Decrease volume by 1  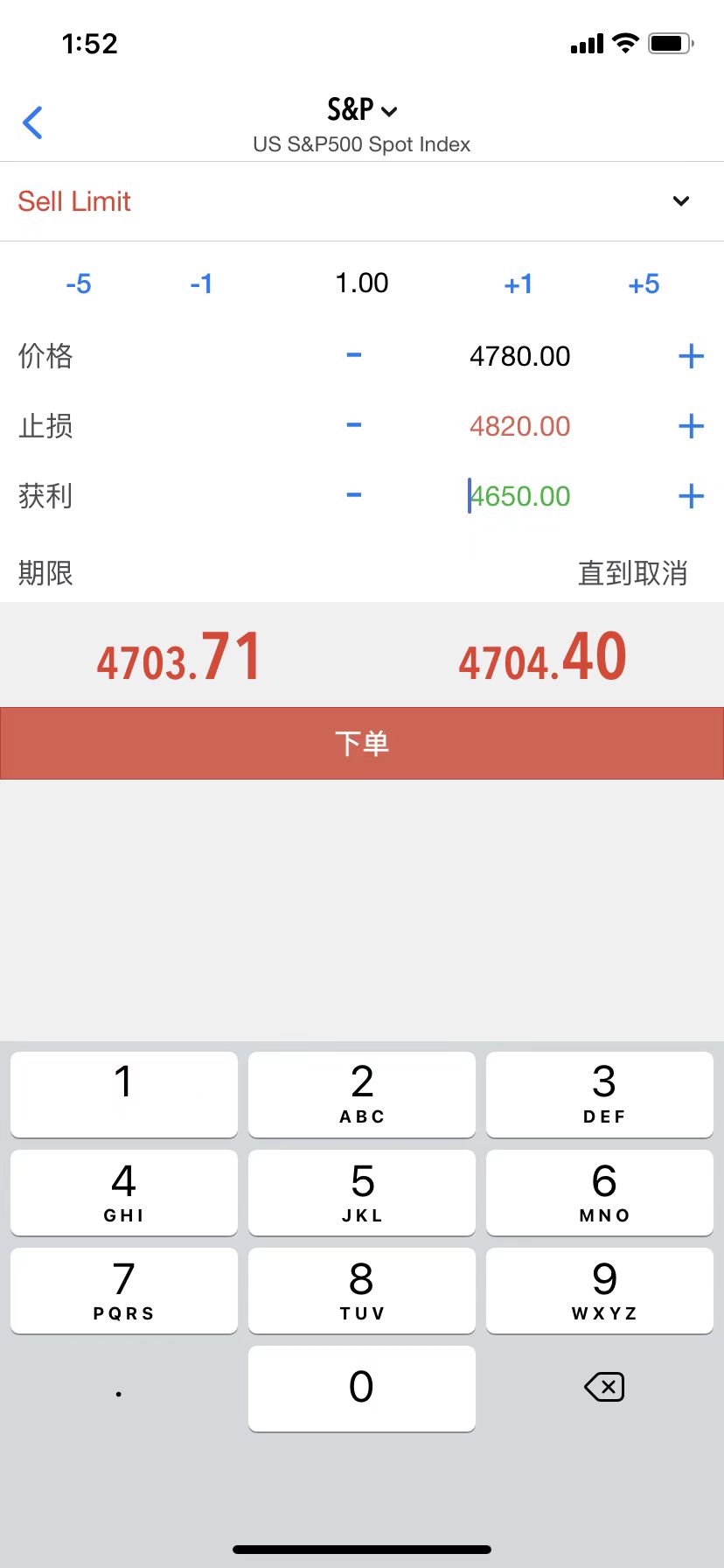(201, 284)
